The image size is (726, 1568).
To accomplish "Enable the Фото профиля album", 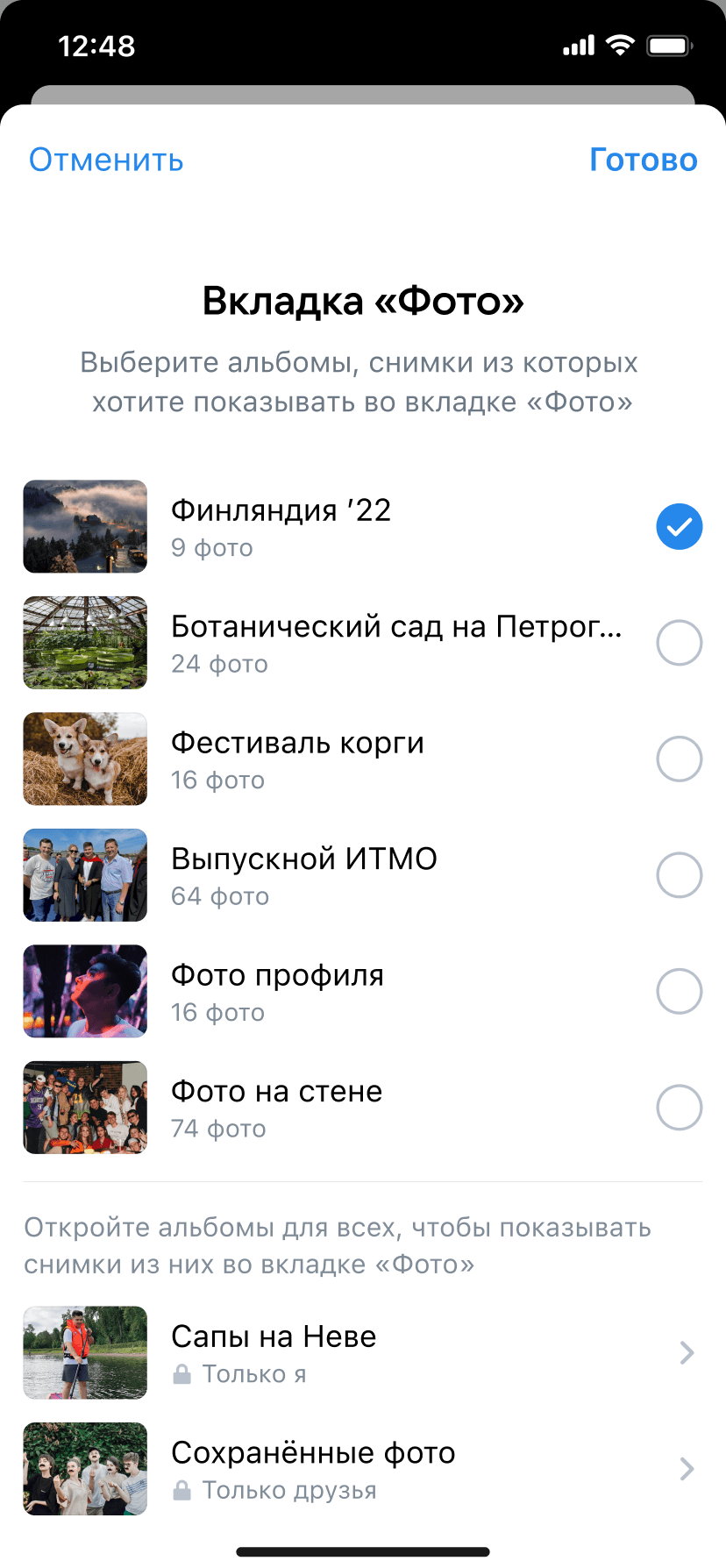I will click(679, 991).
